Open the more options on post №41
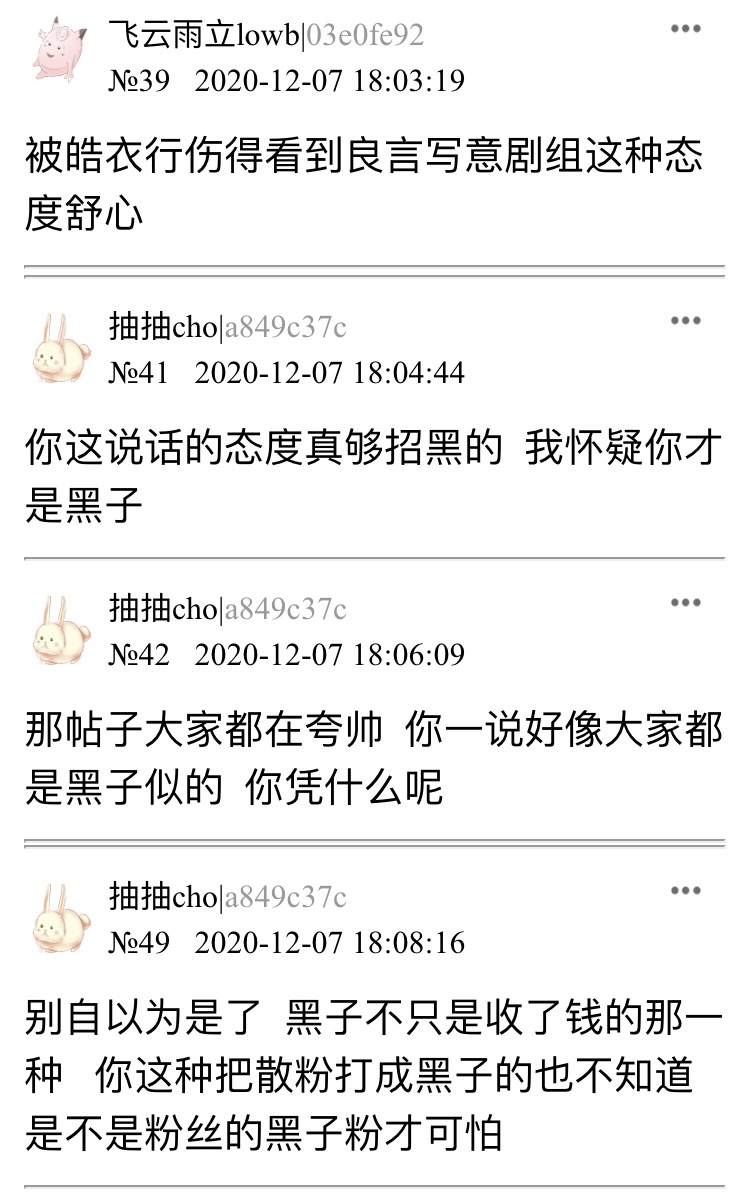This screenshot has width=750, height=1196. click(685, 320)
